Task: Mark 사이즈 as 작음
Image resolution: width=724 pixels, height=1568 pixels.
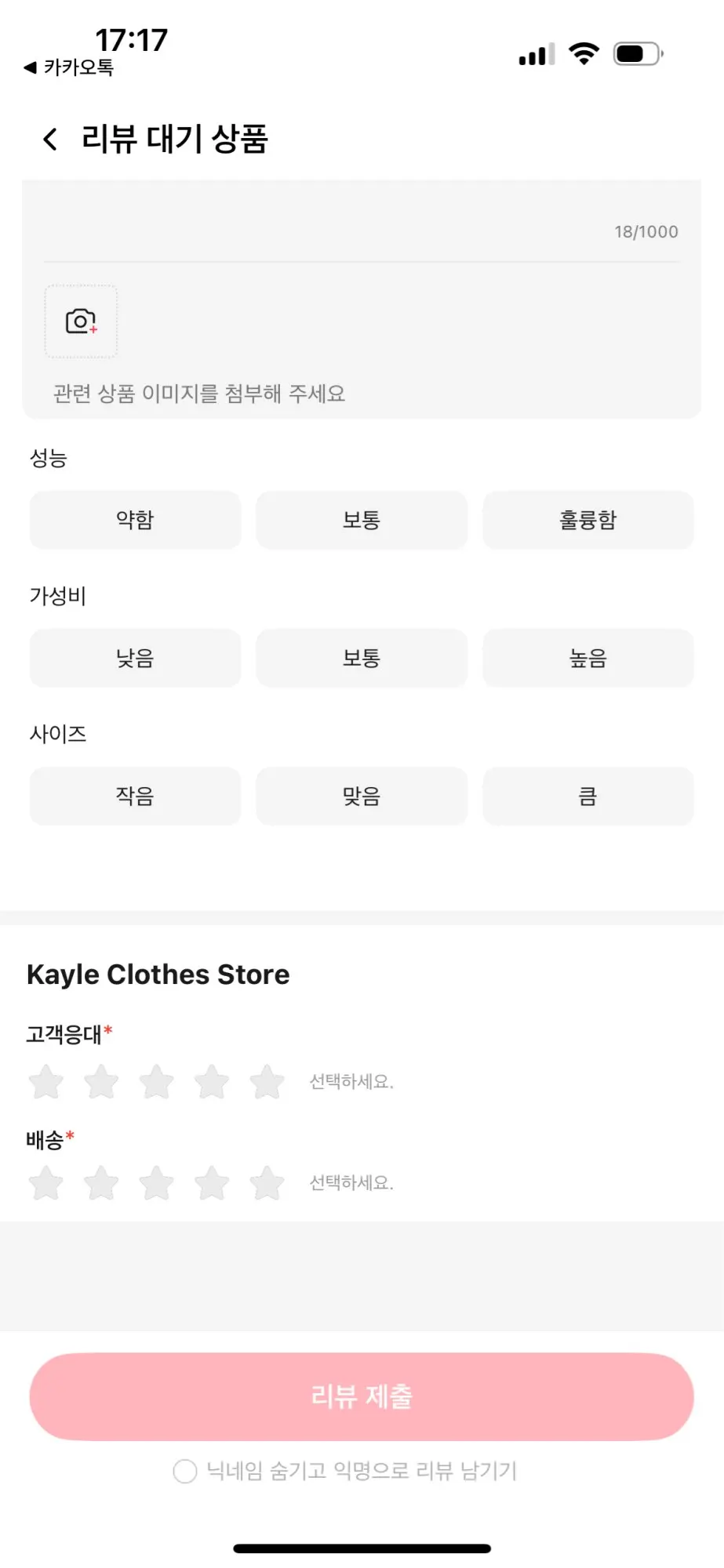Action: 135,796
